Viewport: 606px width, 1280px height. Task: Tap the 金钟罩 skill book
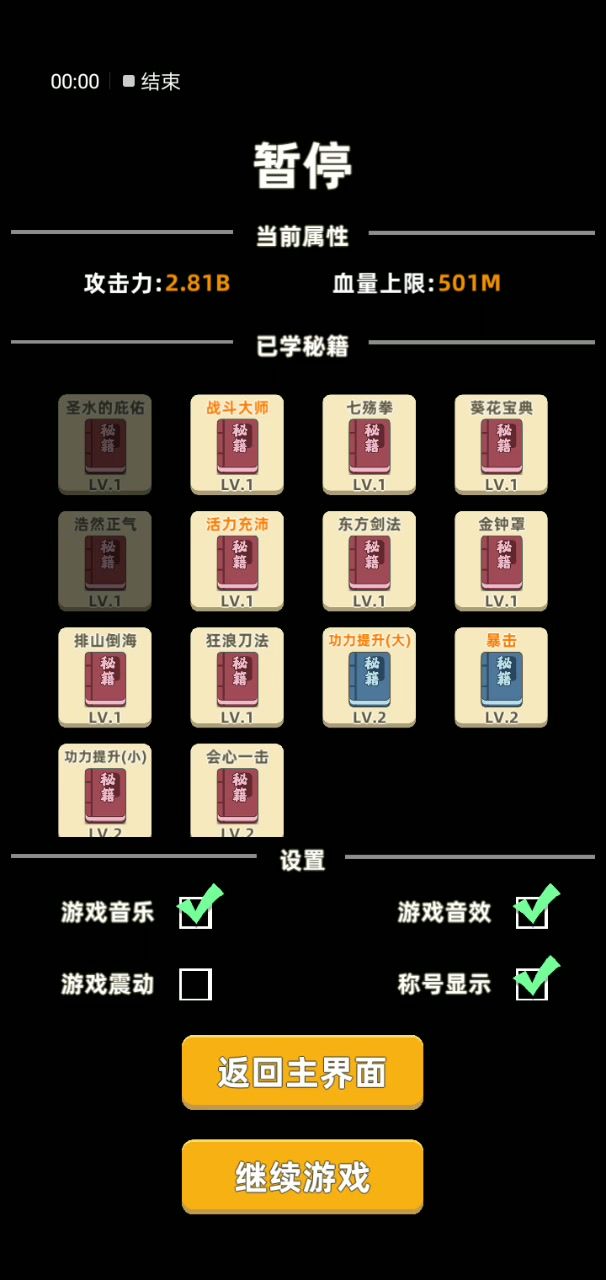click(x=501, y=560)
